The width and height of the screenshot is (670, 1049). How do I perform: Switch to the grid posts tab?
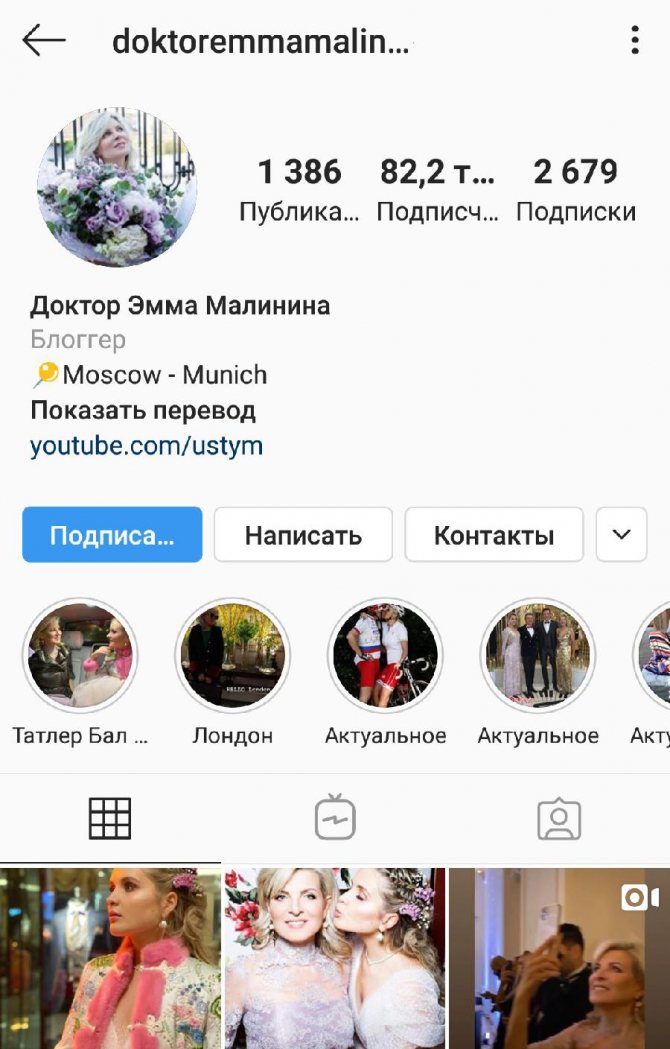click(110, 819)
